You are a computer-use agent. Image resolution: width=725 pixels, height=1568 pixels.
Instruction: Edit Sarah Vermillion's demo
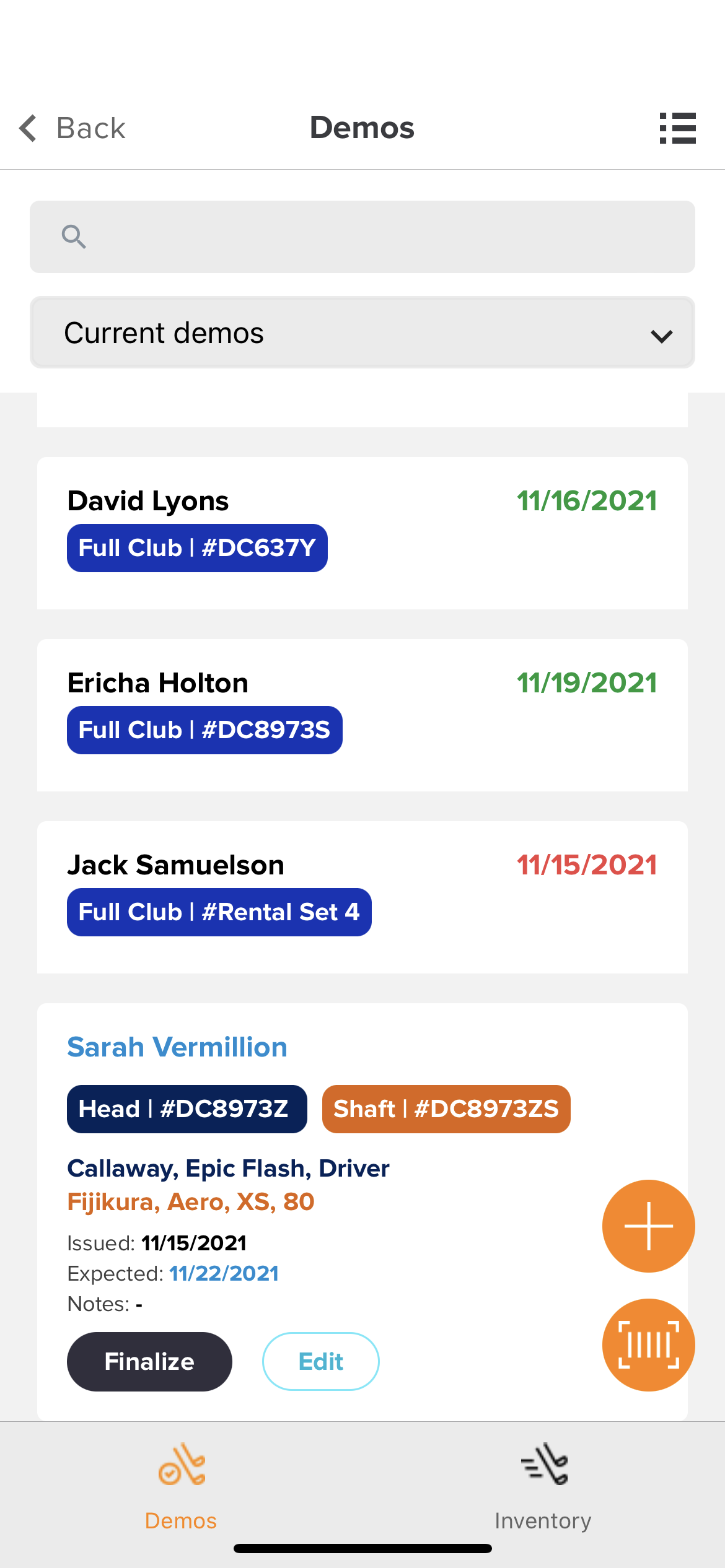tap(321, 1362)
